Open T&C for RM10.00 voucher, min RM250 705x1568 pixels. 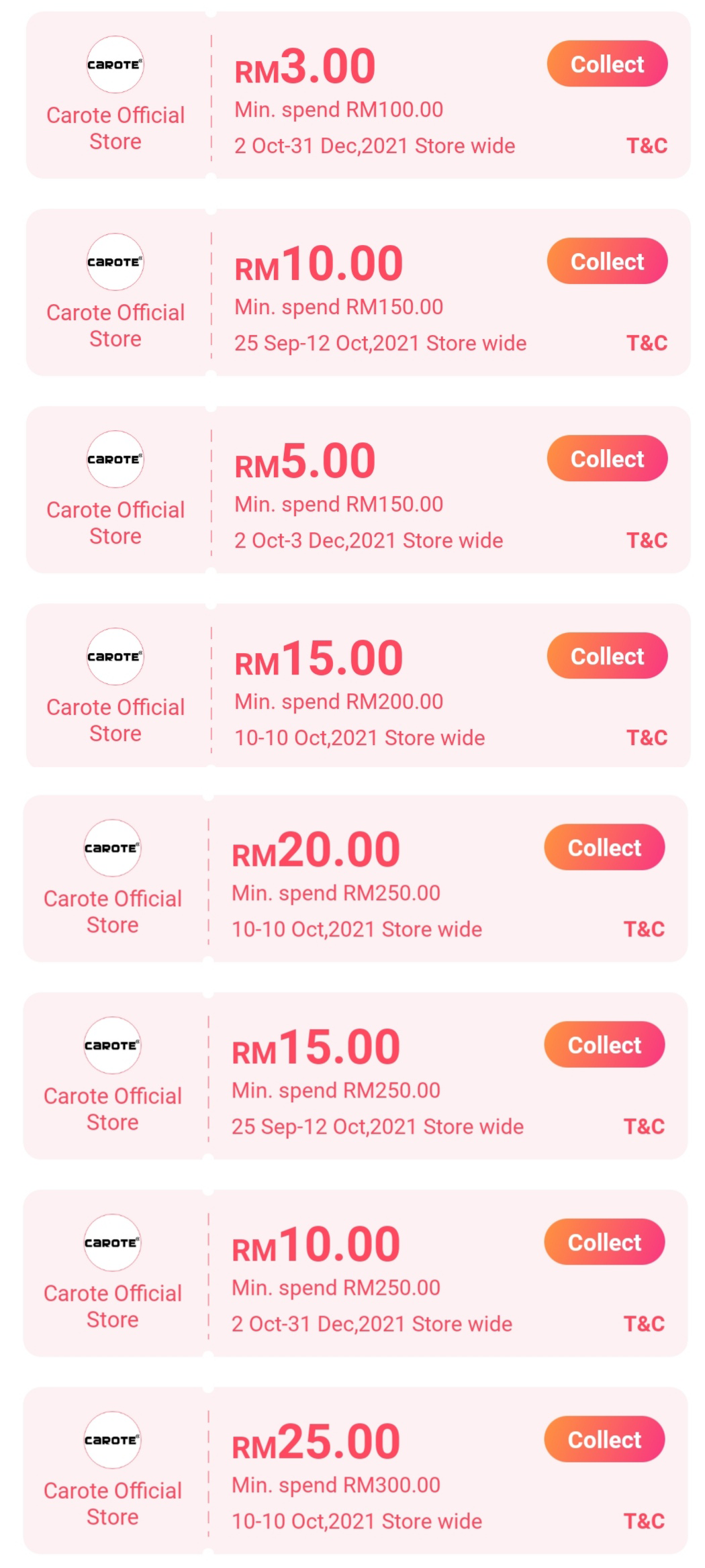[643, 1324]
